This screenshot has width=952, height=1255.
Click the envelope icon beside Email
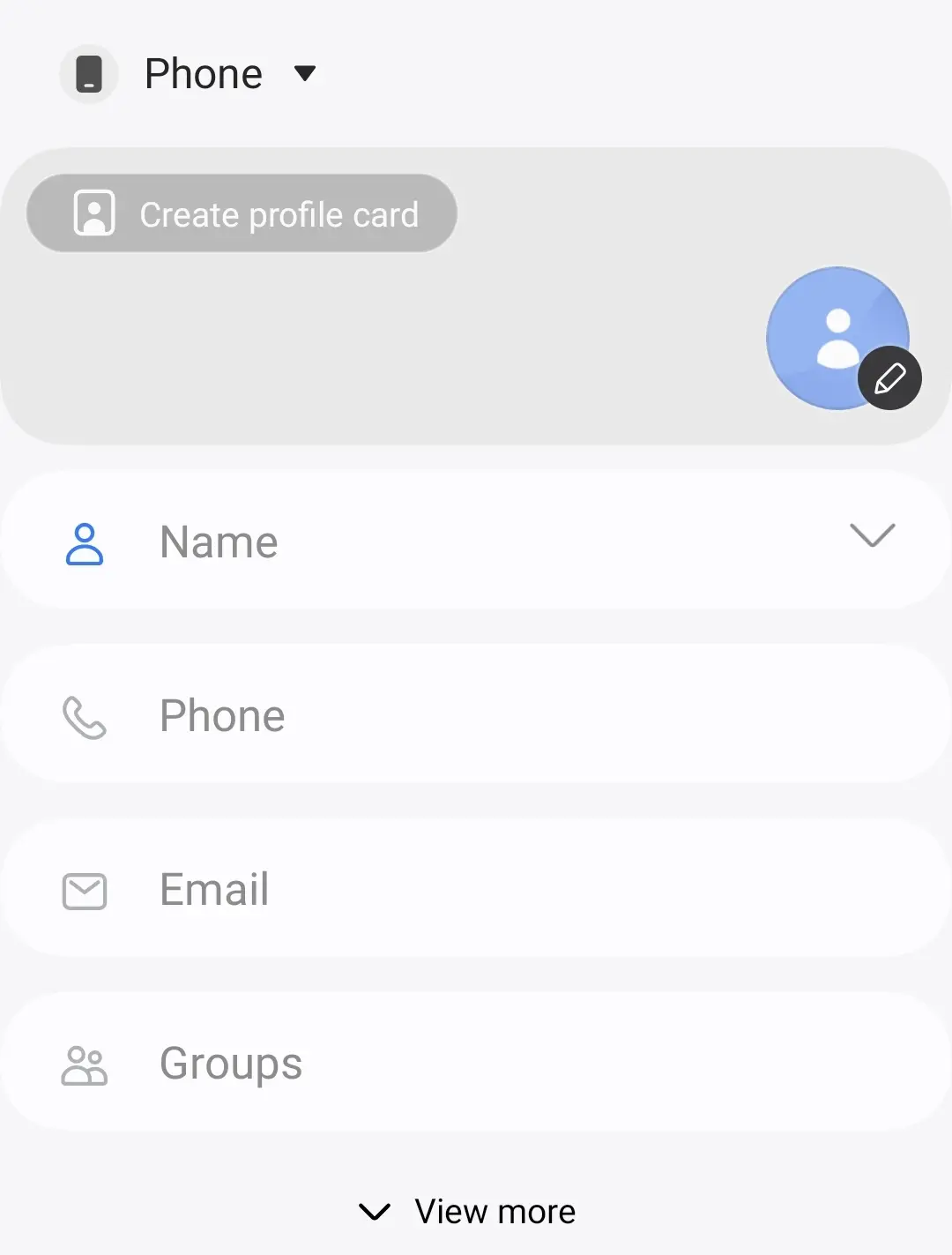(85, 890)
